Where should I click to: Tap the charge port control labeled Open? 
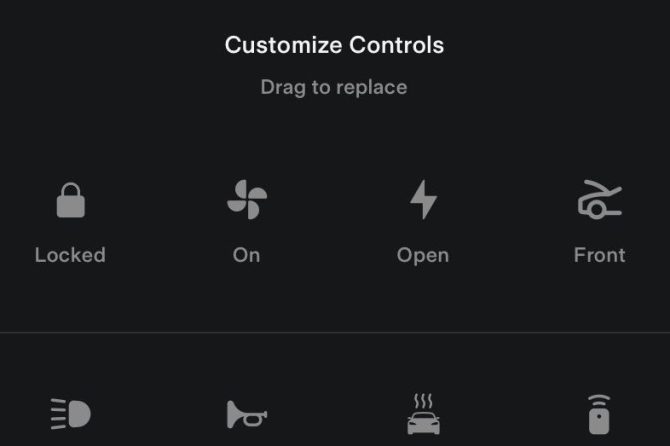pos(423,201)
